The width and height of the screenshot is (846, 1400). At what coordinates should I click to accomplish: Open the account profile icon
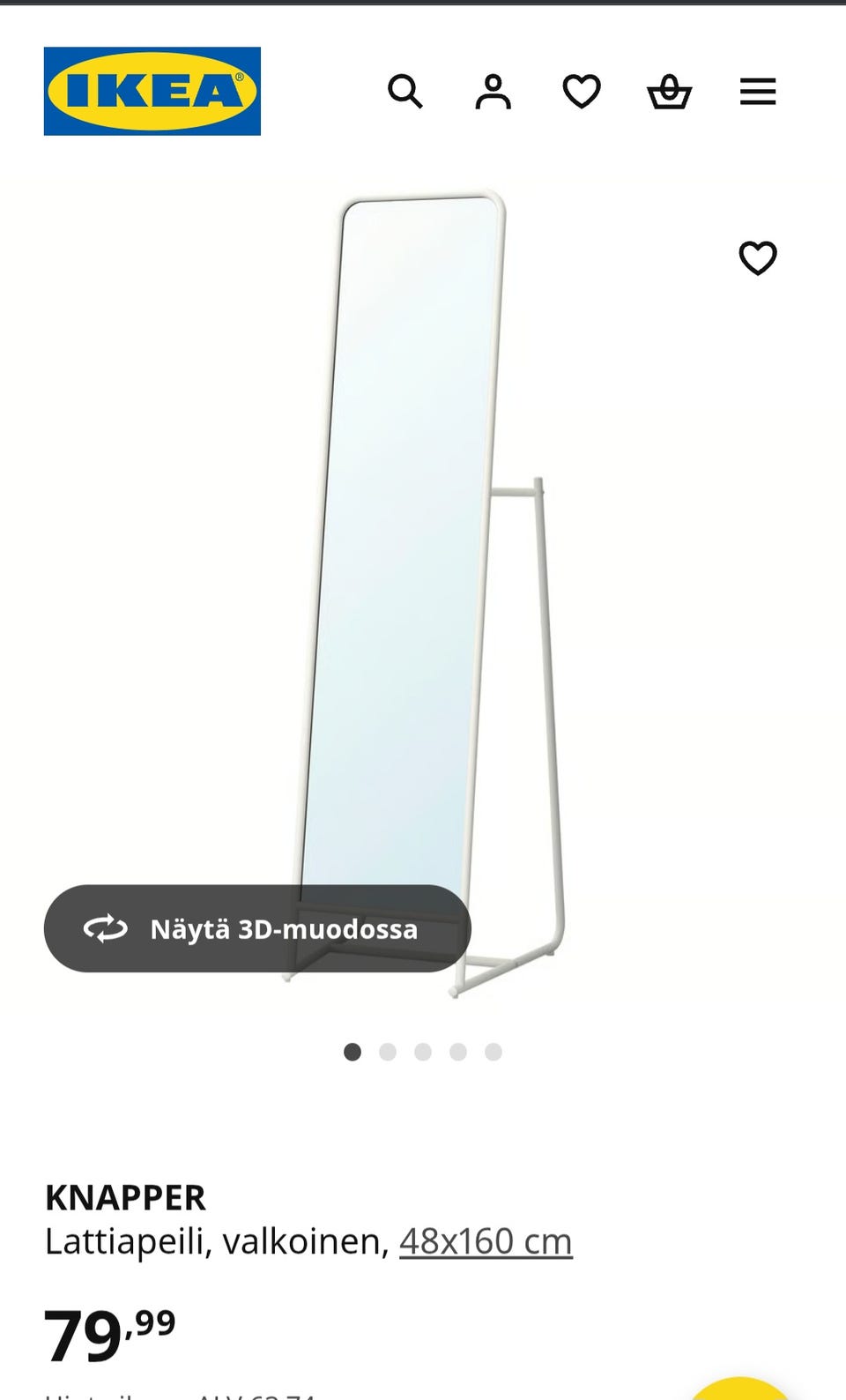pyautogui.click(x=493, y=92)
